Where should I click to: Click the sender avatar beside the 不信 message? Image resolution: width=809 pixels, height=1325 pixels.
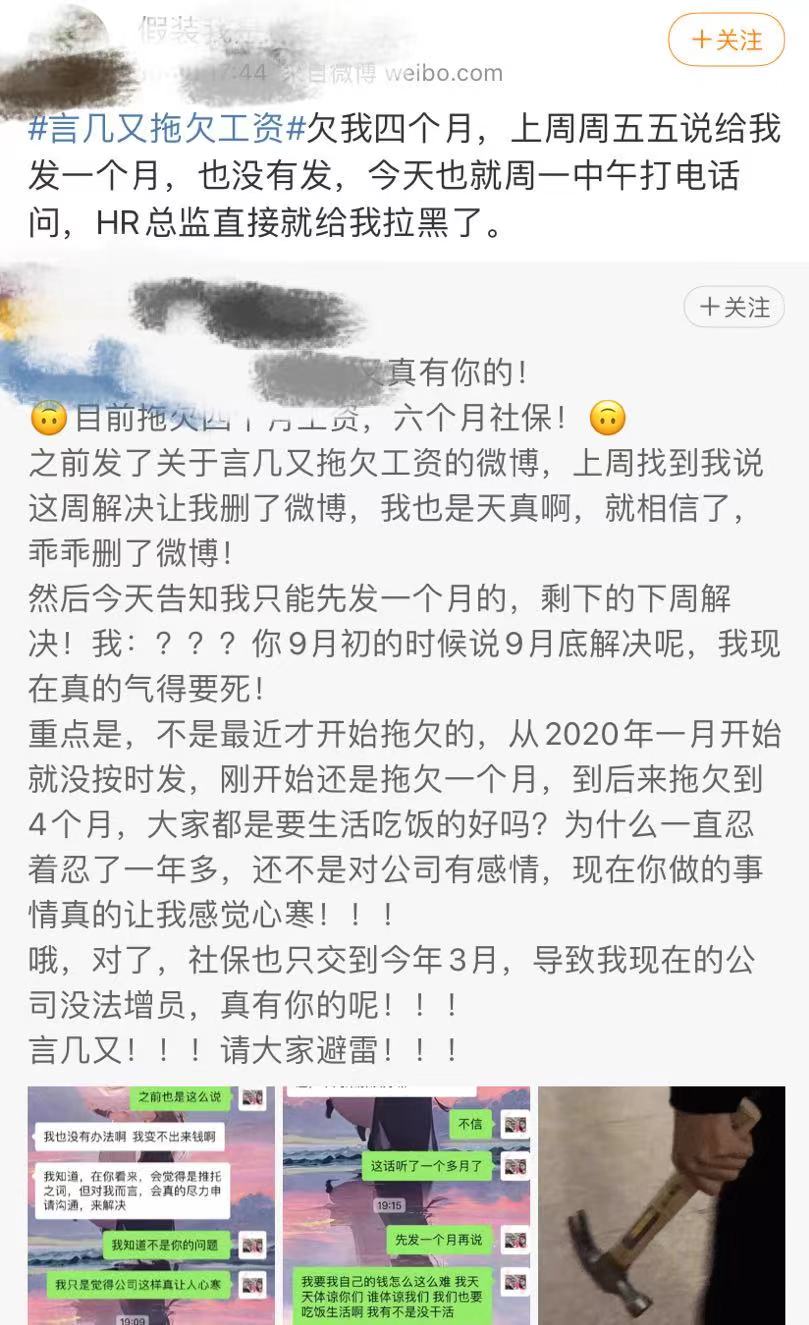tap(516, 1124)
